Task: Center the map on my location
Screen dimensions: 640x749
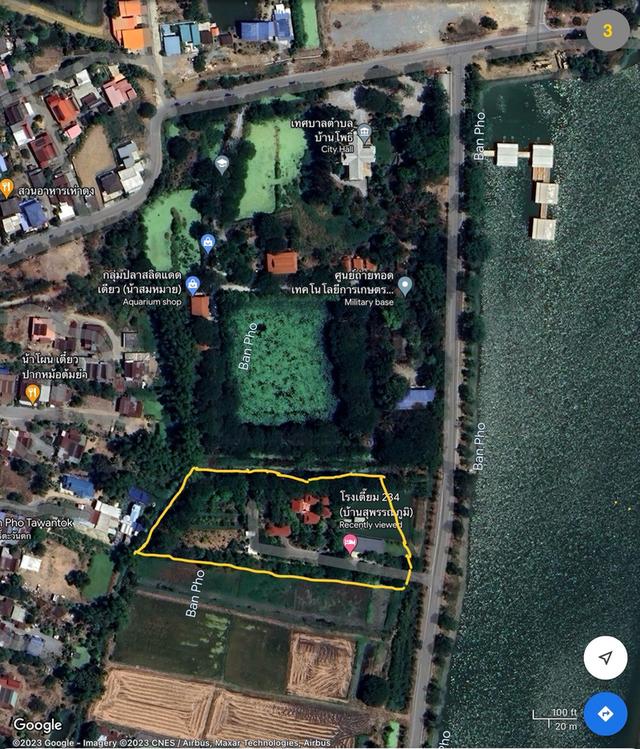Action: coord(605,657)
